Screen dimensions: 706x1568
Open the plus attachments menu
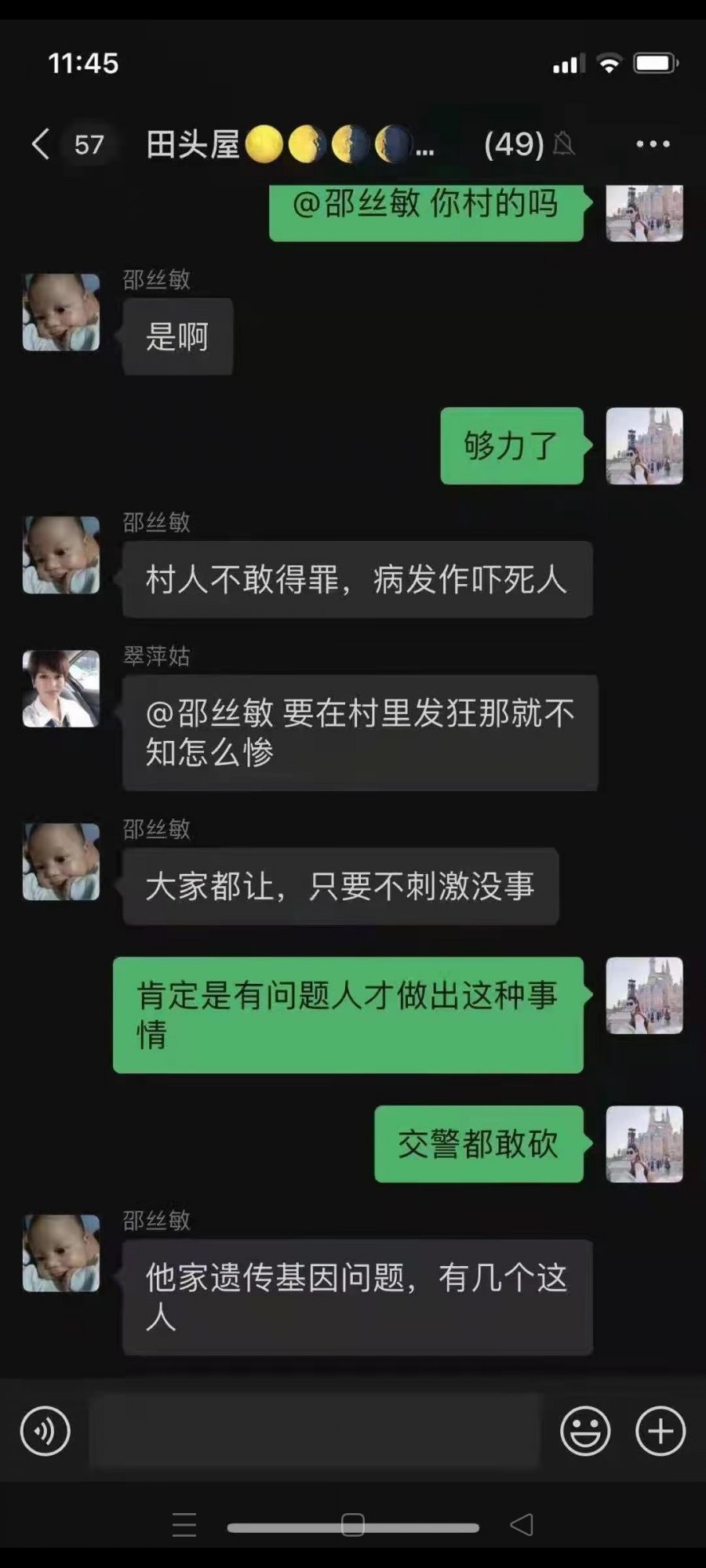pyautogui.click(x=661, y=1431)
